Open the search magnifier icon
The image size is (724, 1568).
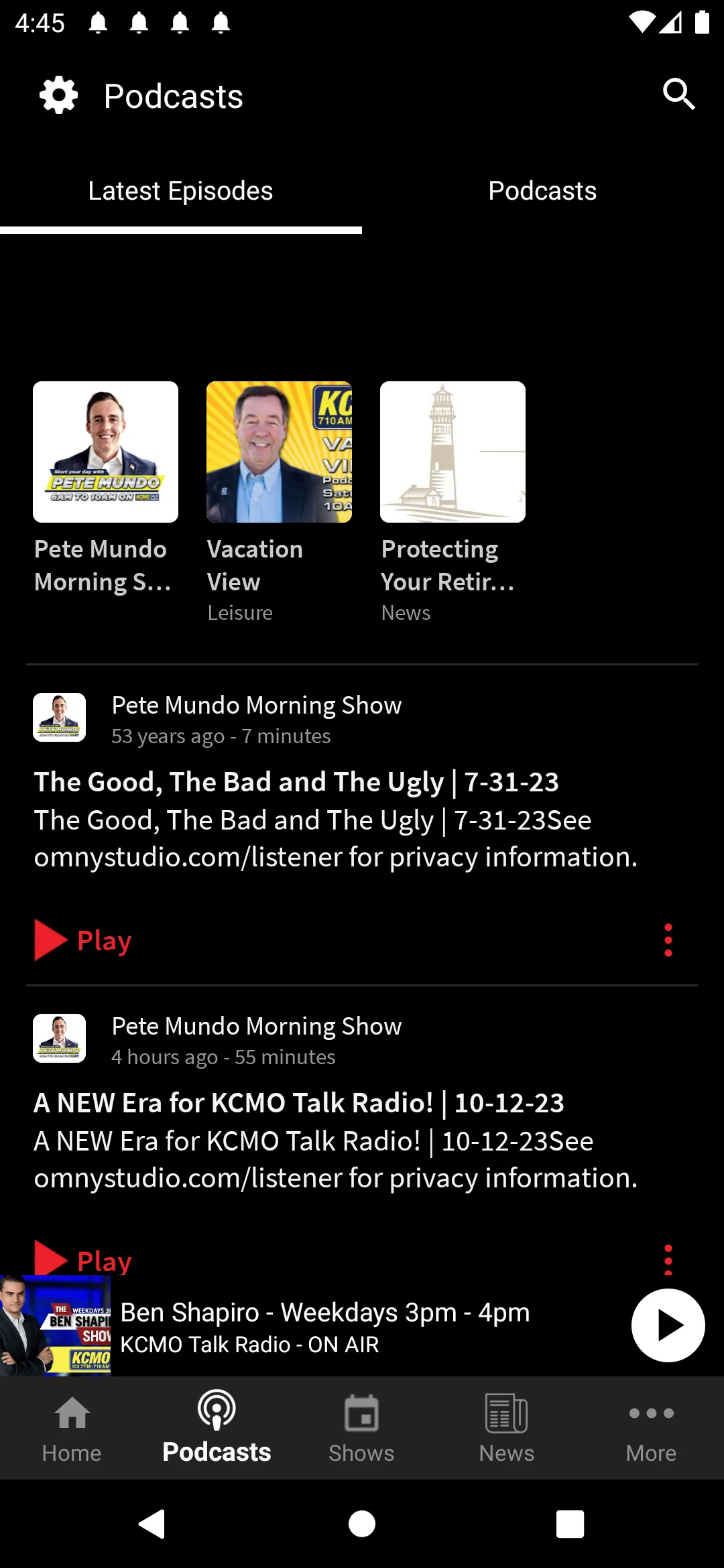(678, 94)
